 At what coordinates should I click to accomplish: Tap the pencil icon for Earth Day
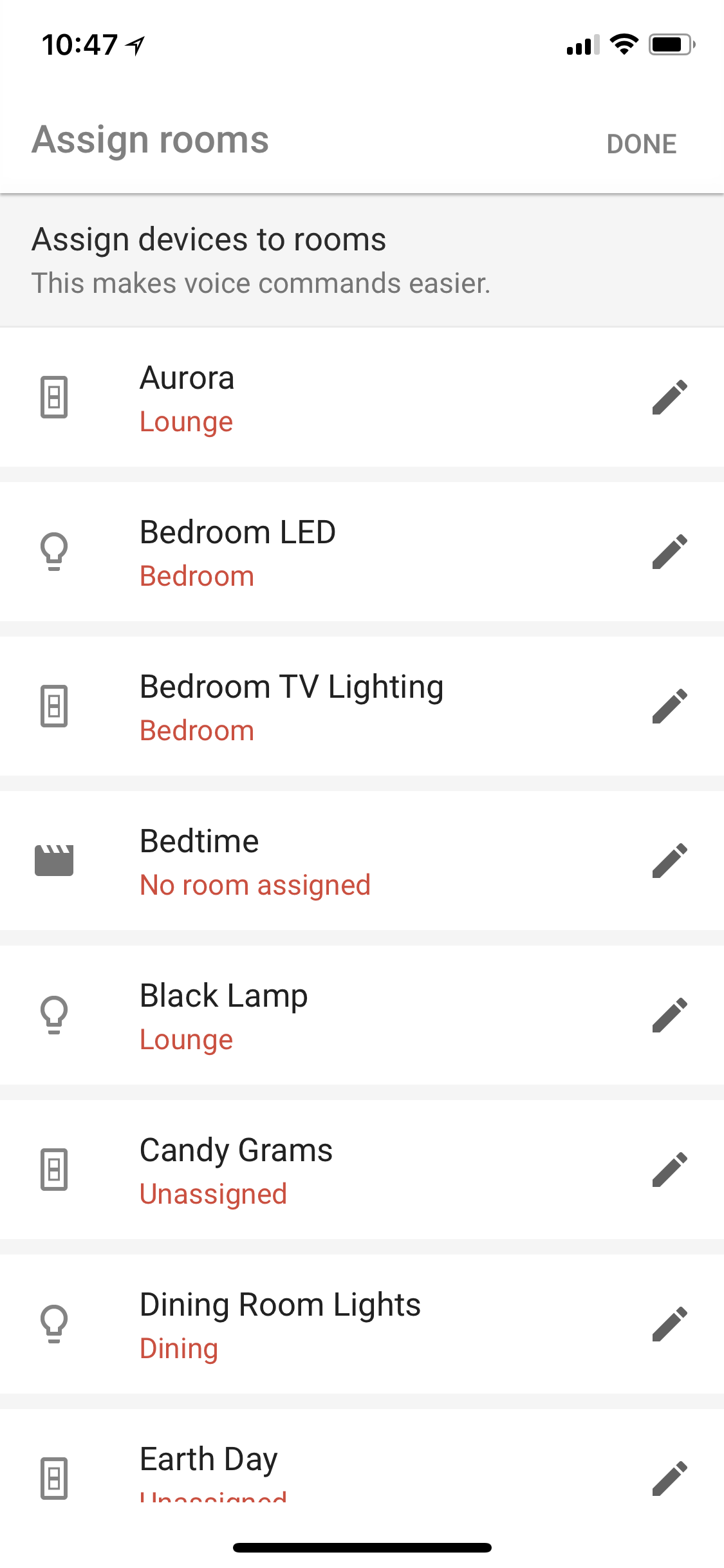[669, 1479]
